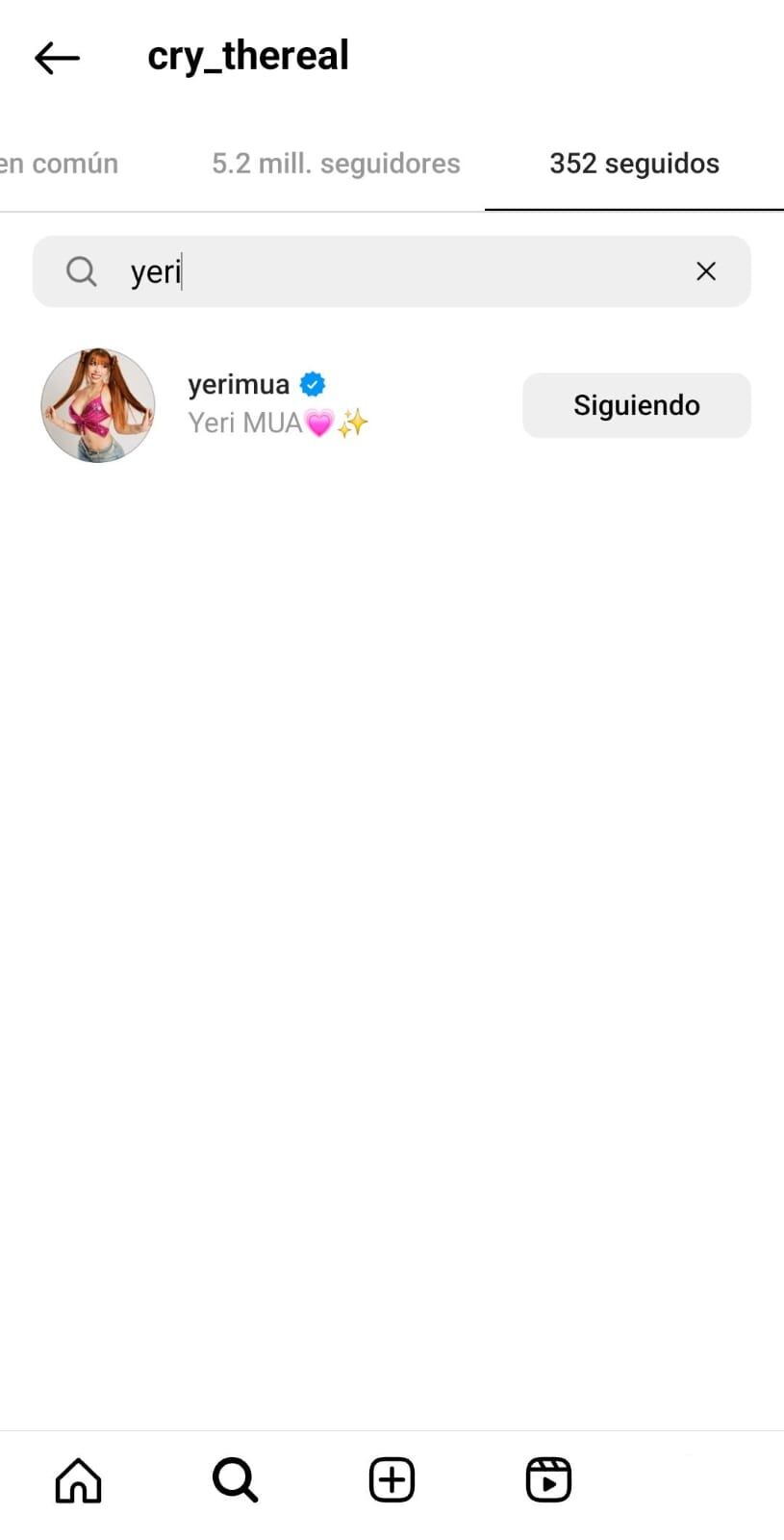Tap the active tab underline indicator
Image resolution: width=784 pixels, height=1540 pixels.
click(x=635, y=205)
